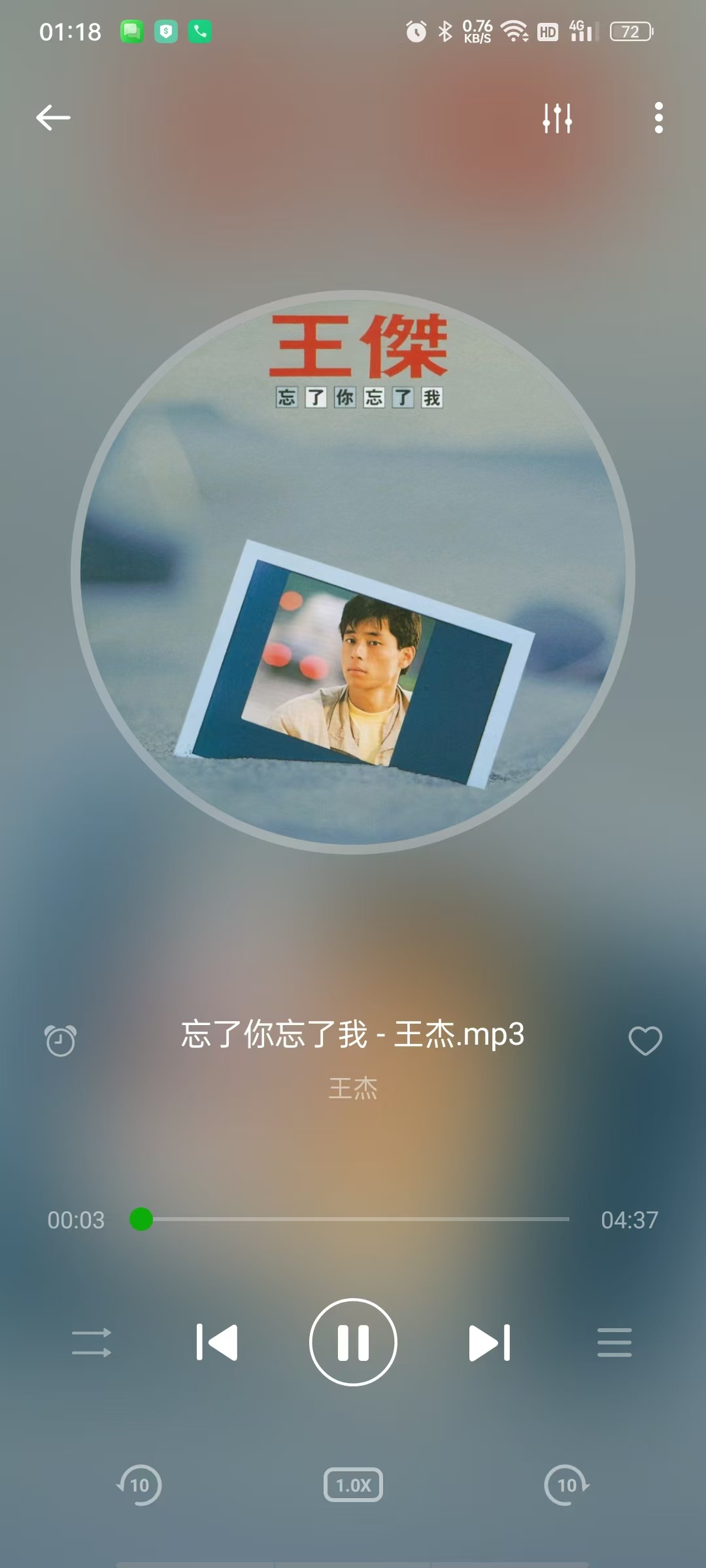This screenshot has height=1568, width=706.
Task: Skip to the next track
Action: (x=490, y=1343)
